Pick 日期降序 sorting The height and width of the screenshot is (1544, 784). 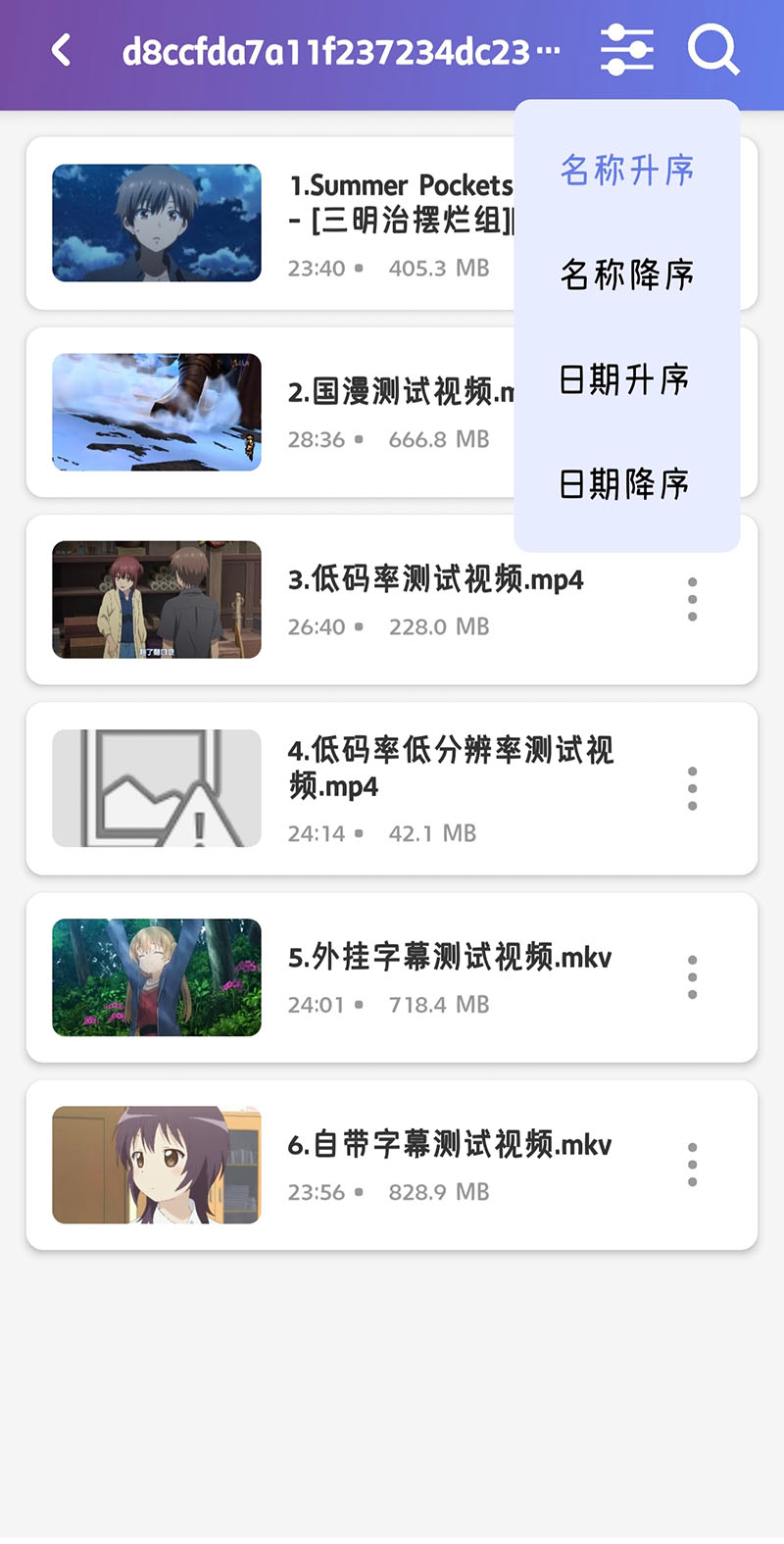[x=625, y=484]
